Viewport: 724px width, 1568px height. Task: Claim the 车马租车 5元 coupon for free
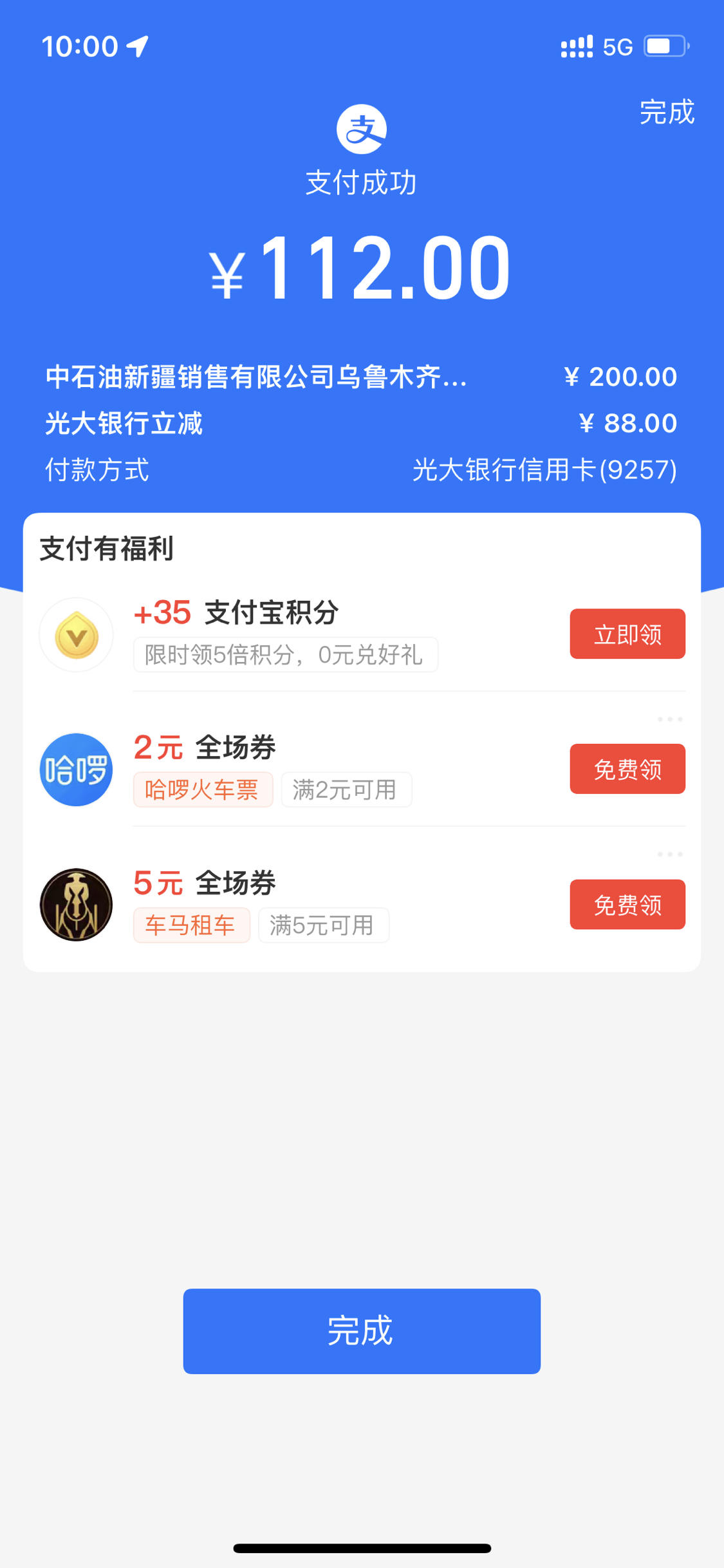coord(627,904)
